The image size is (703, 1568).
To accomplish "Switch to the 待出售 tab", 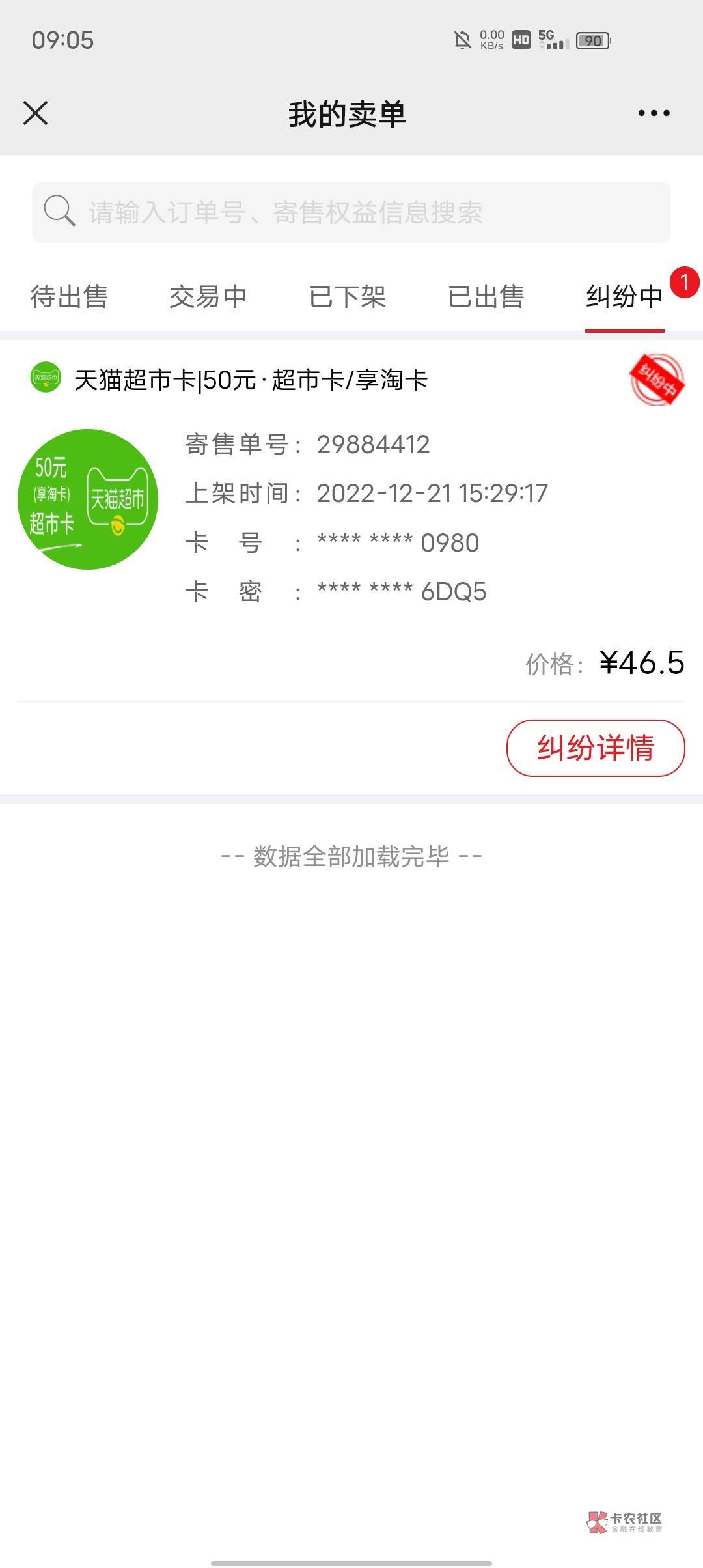I will (x=69, y=297).
